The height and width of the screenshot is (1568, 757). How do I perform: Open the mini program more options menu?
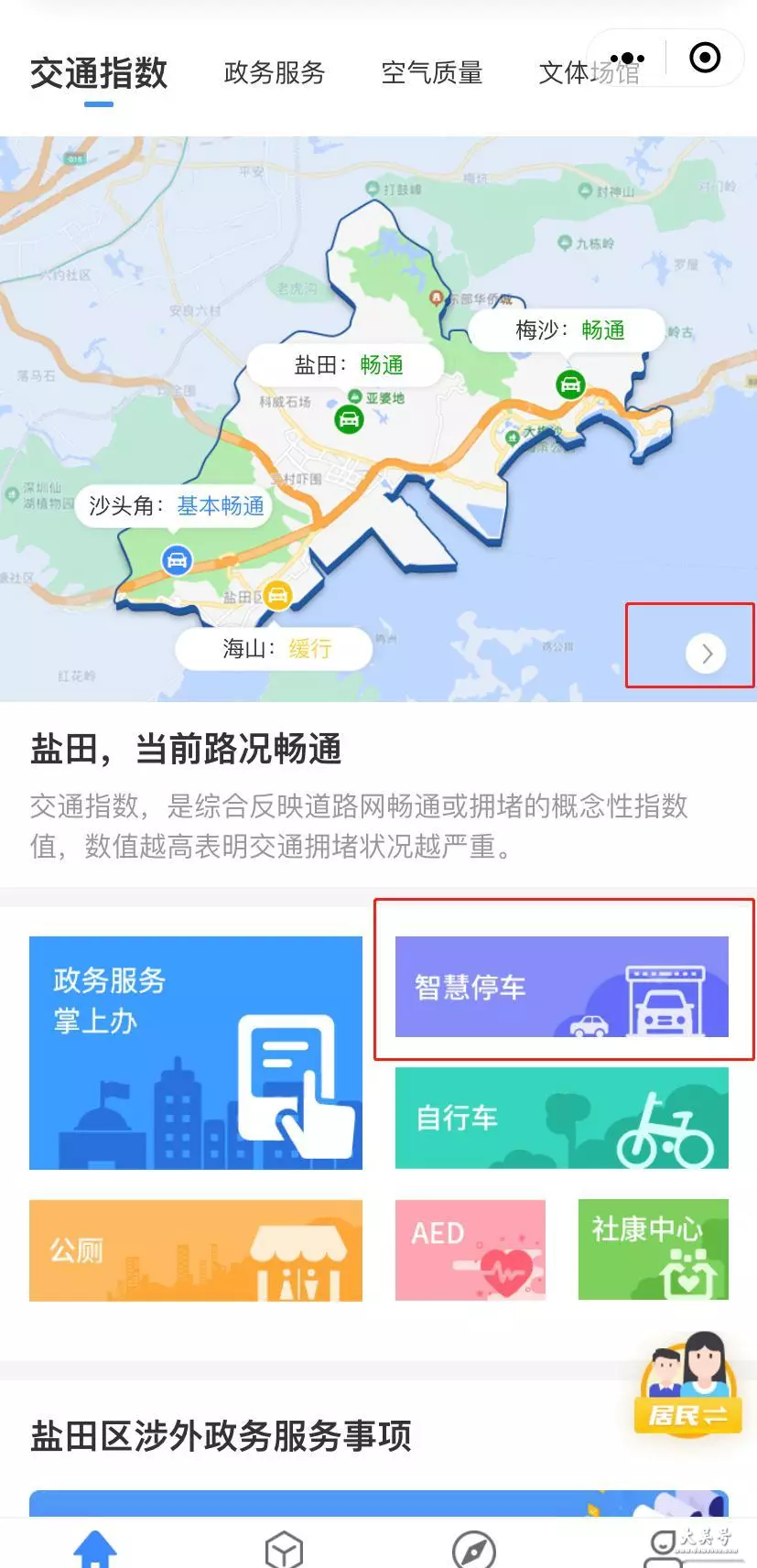pyautogui.click(x=627, y=58)
